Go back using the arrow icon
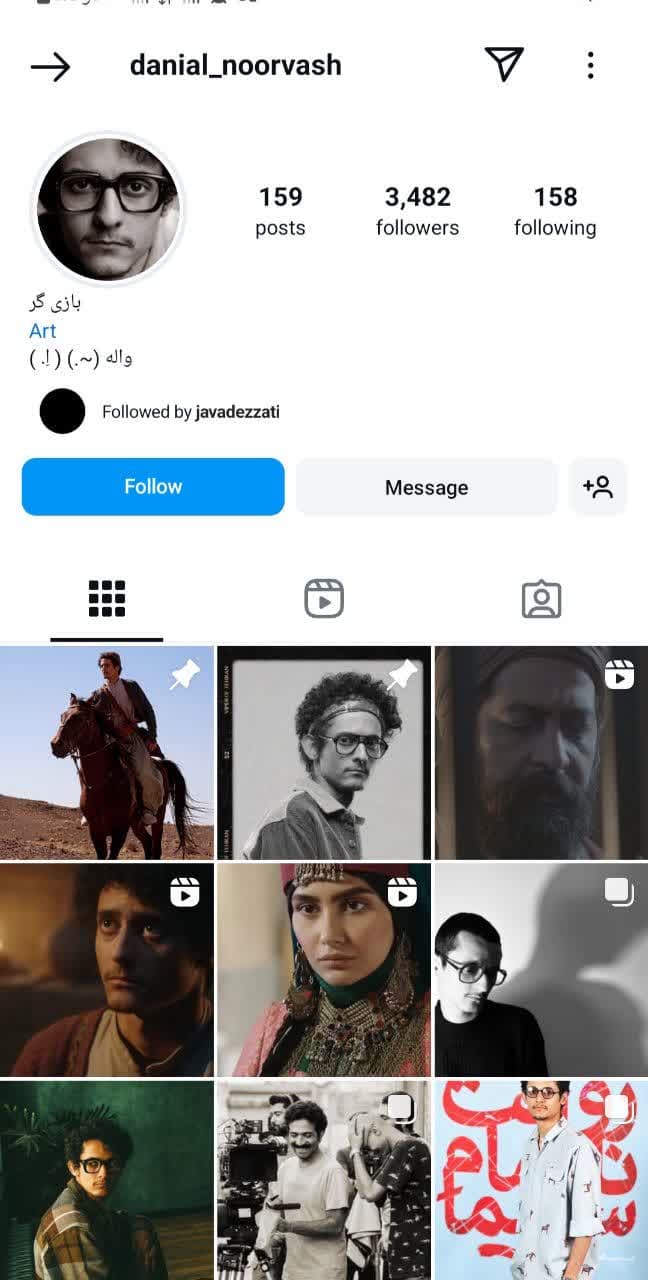 pyautogui.click(x=50, y=67)
